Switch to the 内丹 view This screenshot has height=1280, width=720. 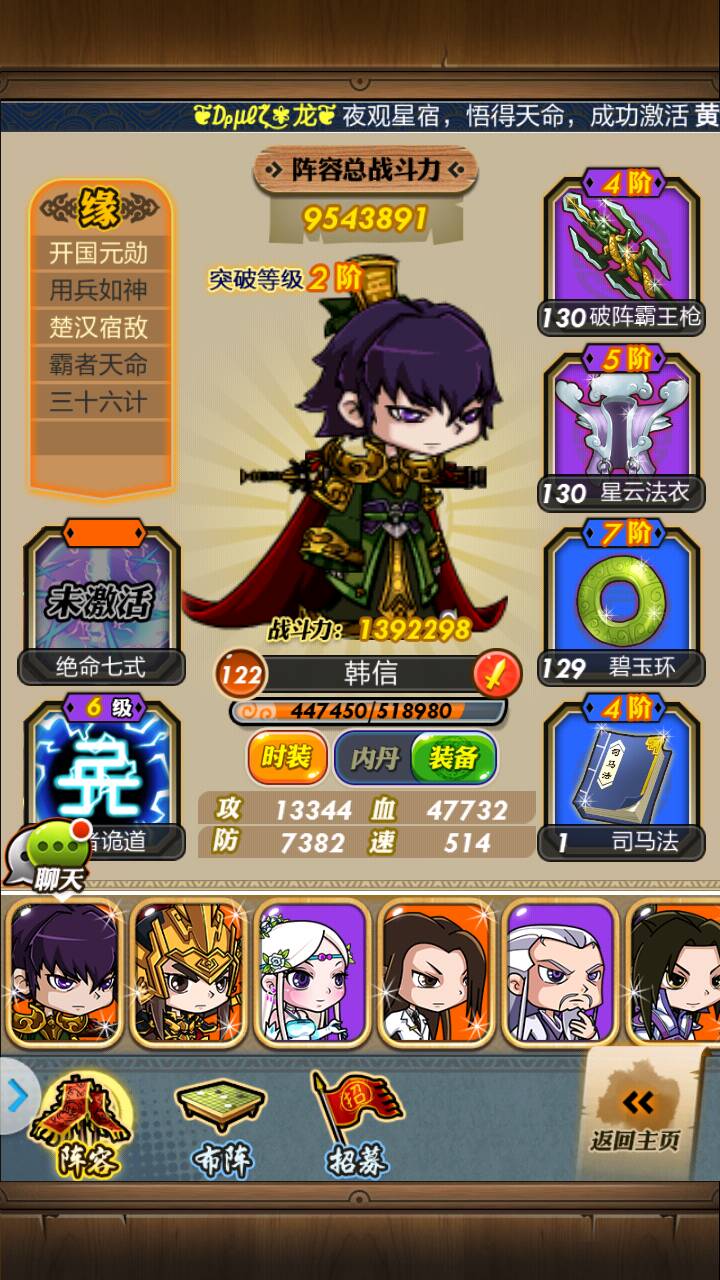click(374, 757)
